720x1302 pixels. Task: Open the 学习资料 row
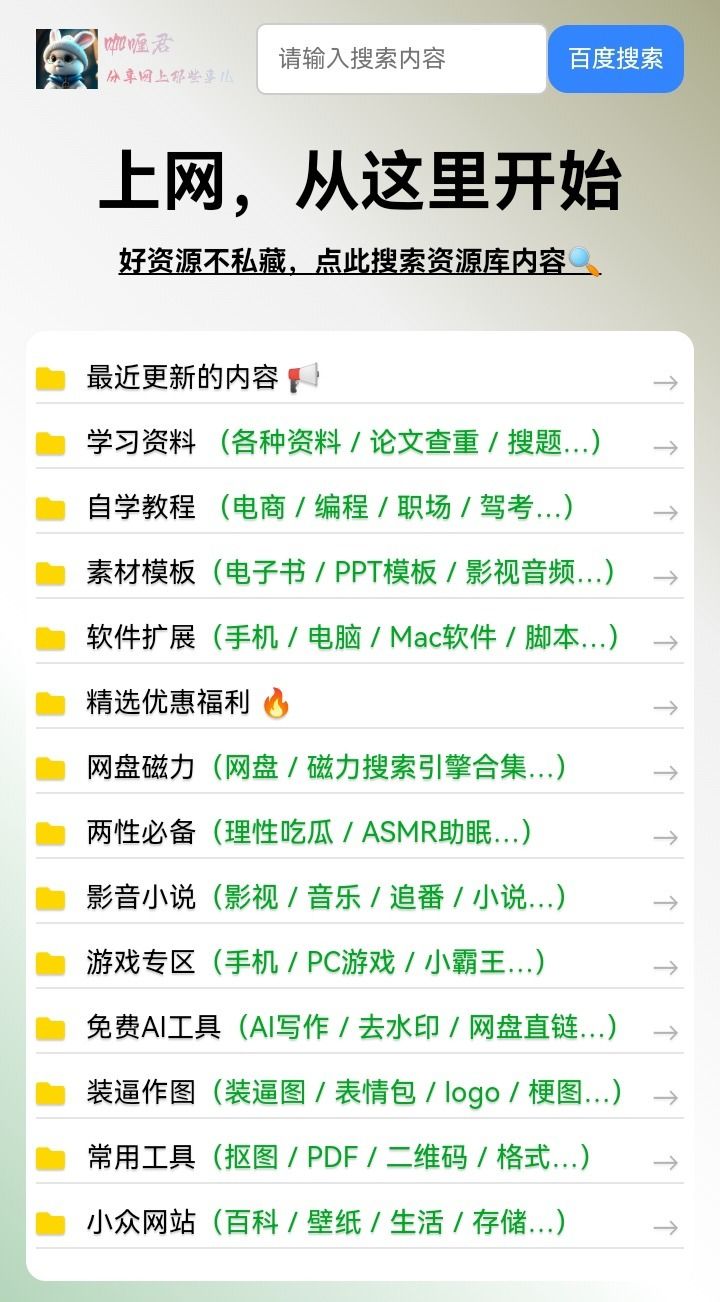pos(359,442)
